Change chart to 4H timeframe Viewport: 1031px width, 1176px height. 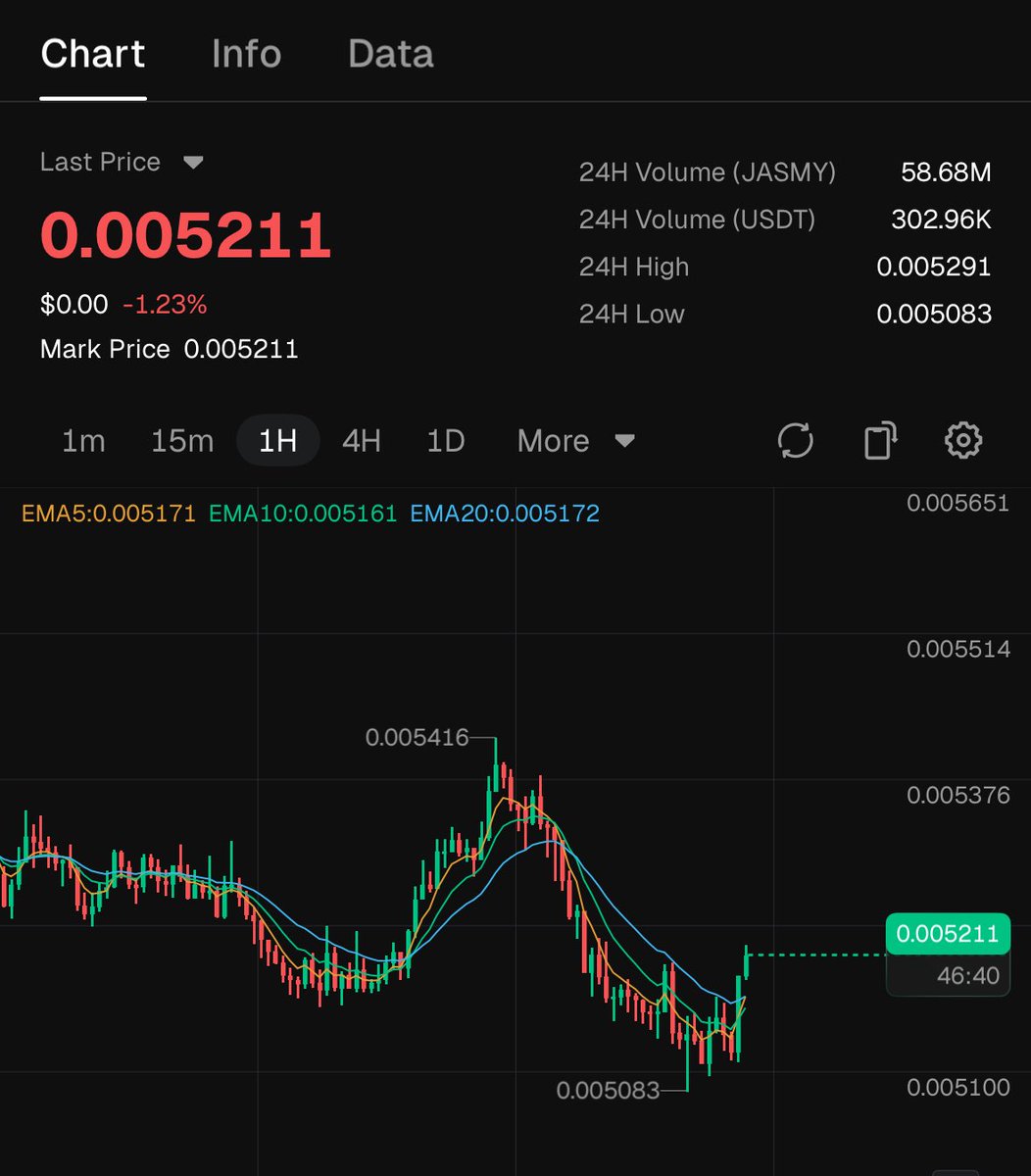coord(361,441)
